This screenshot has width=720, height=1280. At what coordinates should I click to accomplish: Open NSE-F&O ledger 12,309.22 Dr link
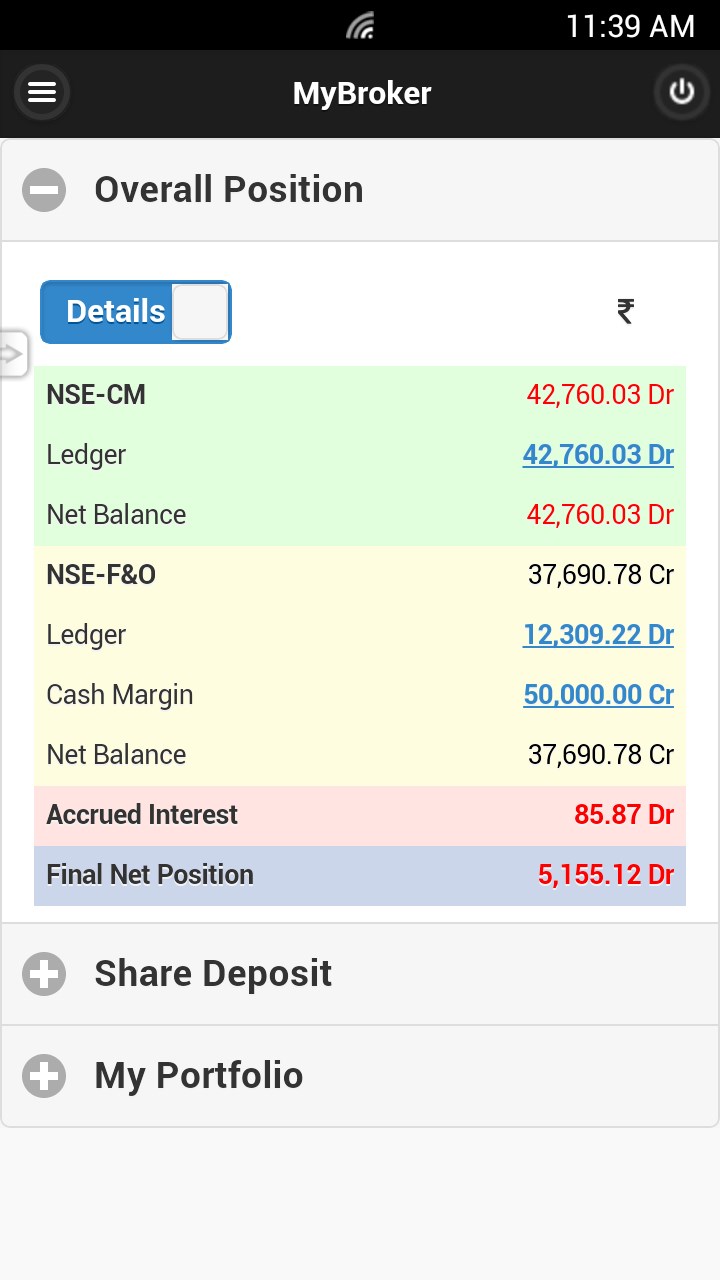(598, 635)
